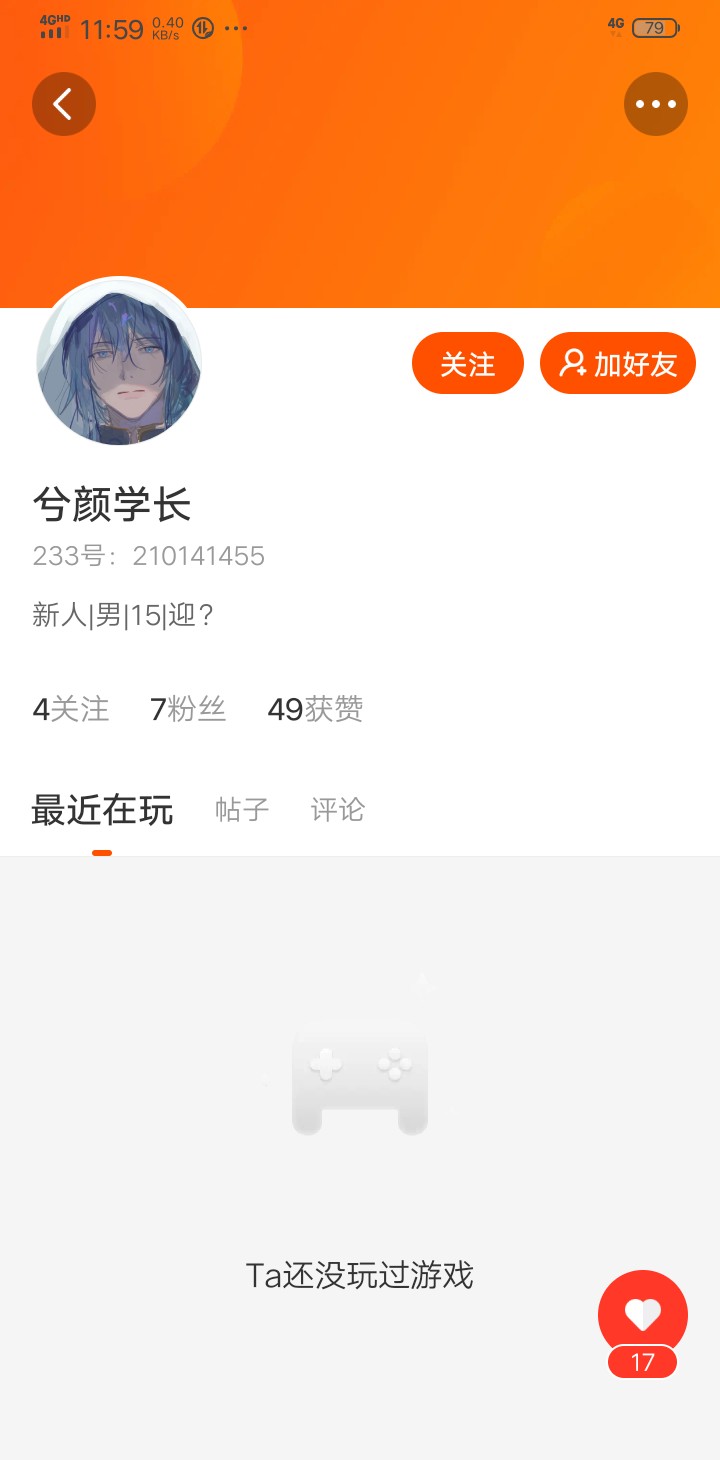
Task: Go back using the top-left arrow
Action: click(x=64, y=104)
